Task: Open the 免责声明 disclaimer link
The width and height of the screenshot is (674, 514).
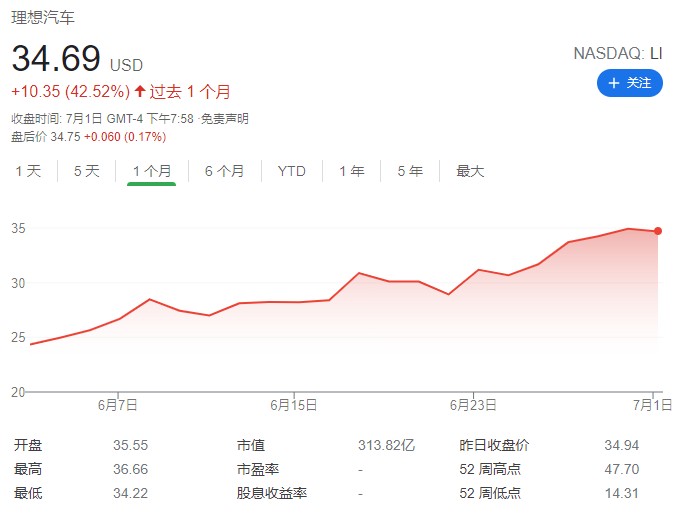Action: [x=225, y=119]
